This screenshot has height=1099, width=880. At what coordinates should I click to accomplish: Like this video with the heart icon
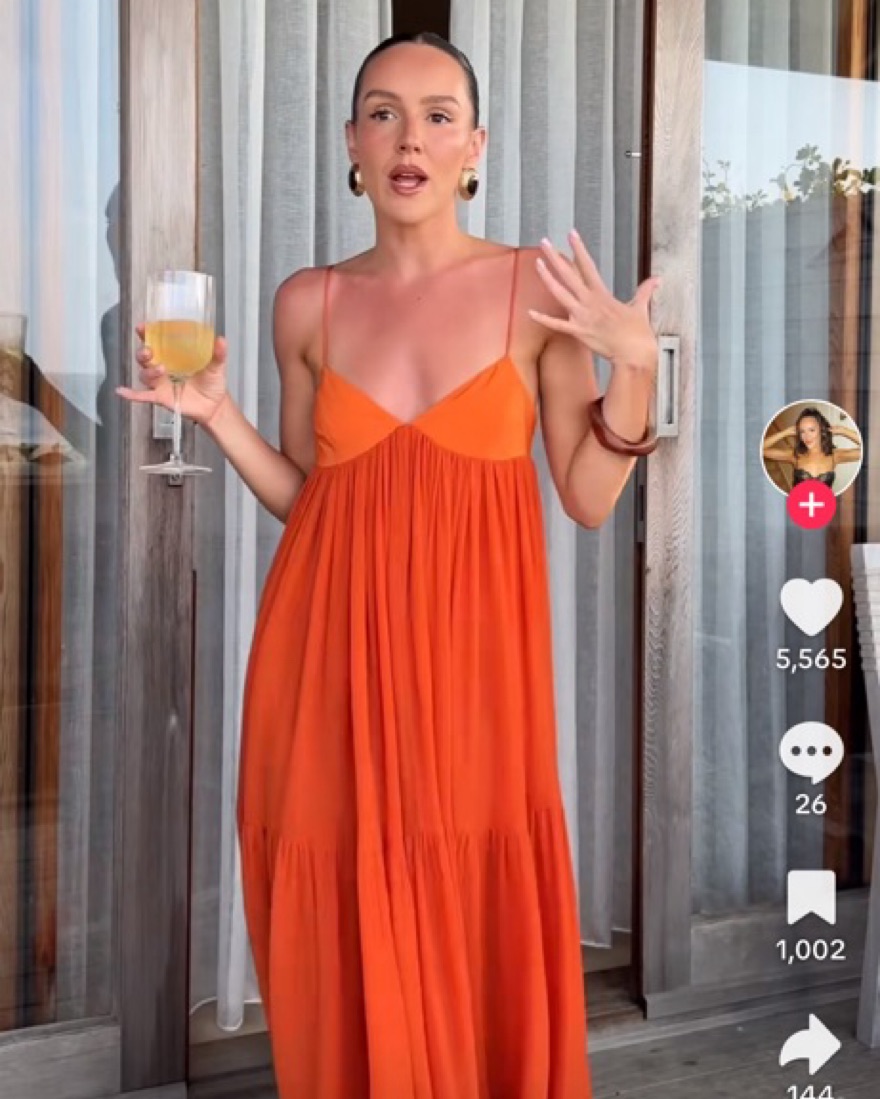[x=811, y=606]
